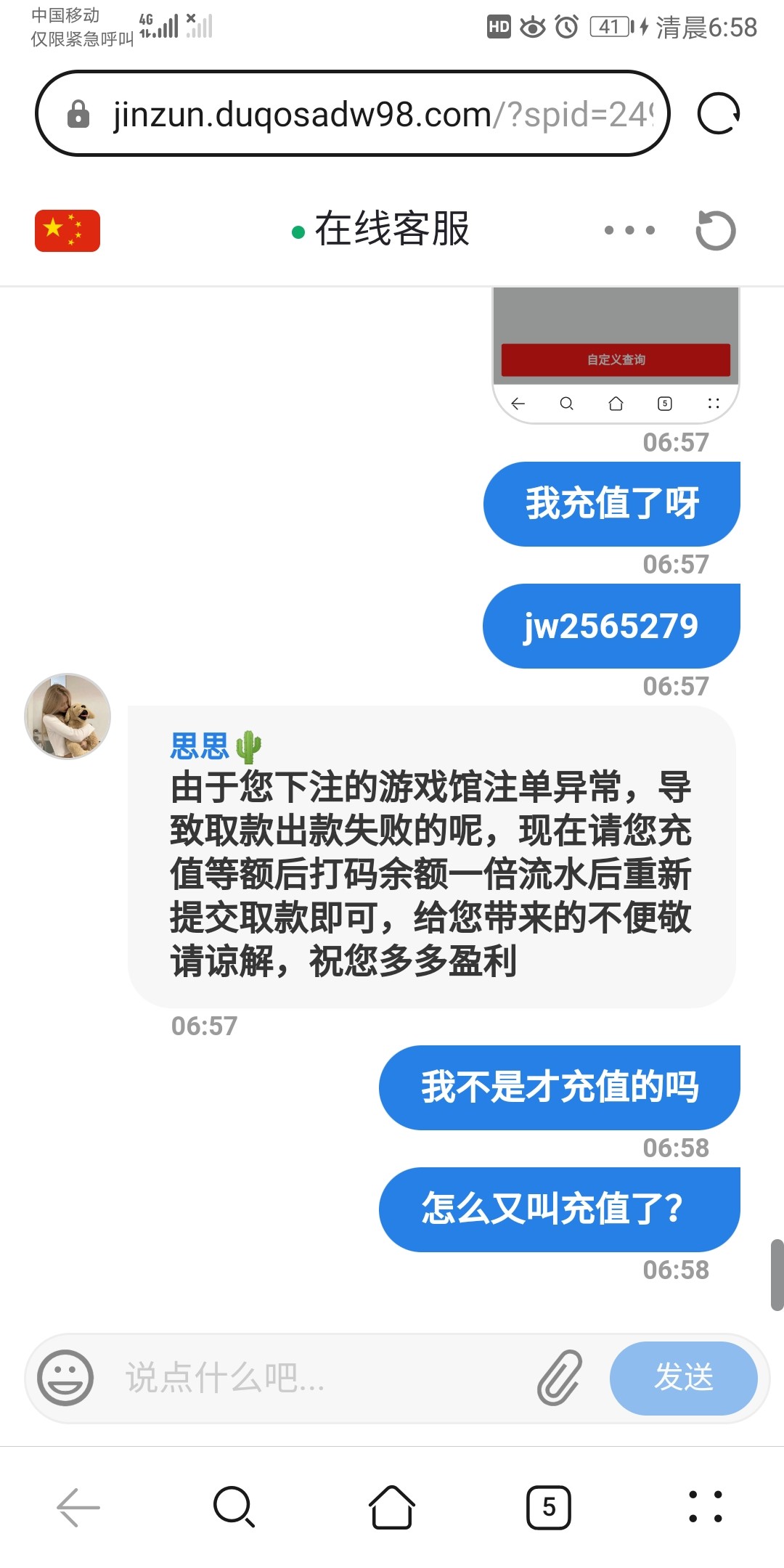784x1568 pixels.
Task: Open the three-dot chat options menu
Action: pyautogui.click(x=629, y=230)
